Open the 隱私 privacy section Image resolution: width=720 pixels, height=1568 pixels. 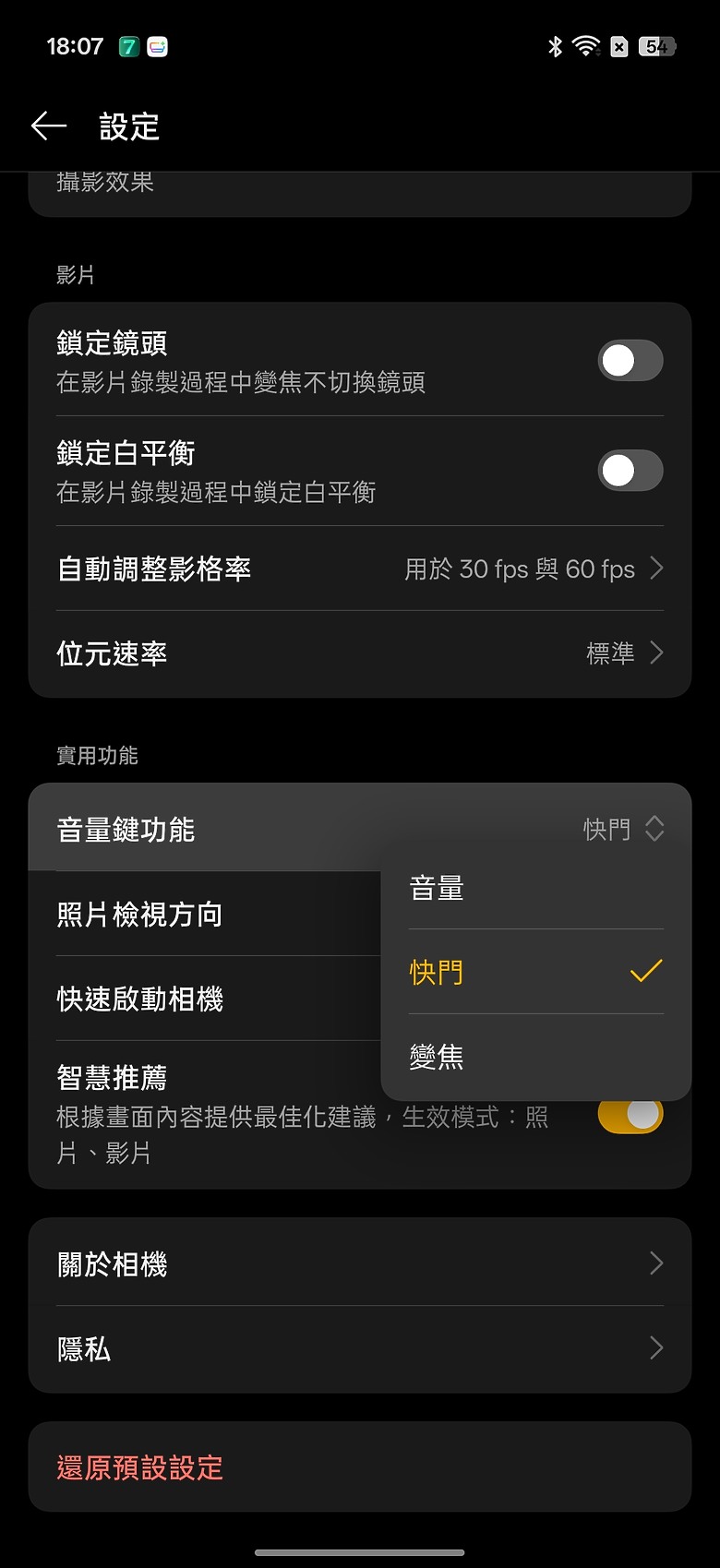360,1348
